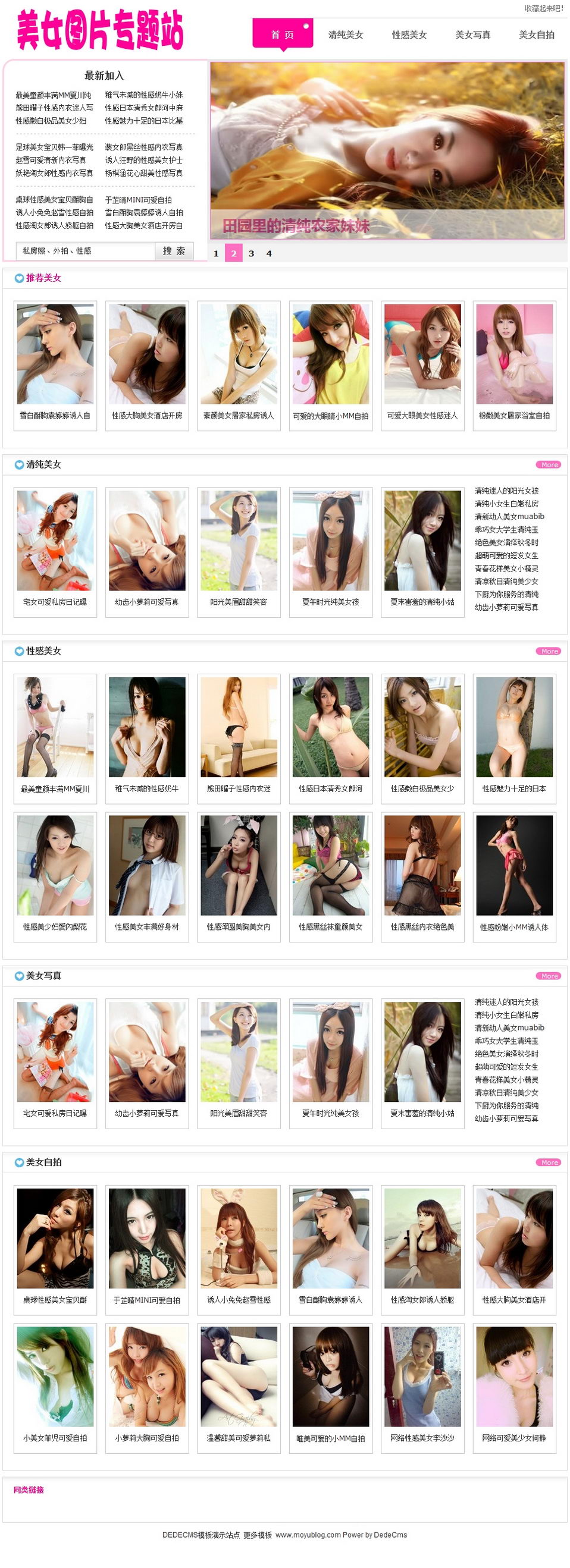Screen dimensions: 570x1568
Task: Open More in the 性感美女 section
Action: (548, 651)
